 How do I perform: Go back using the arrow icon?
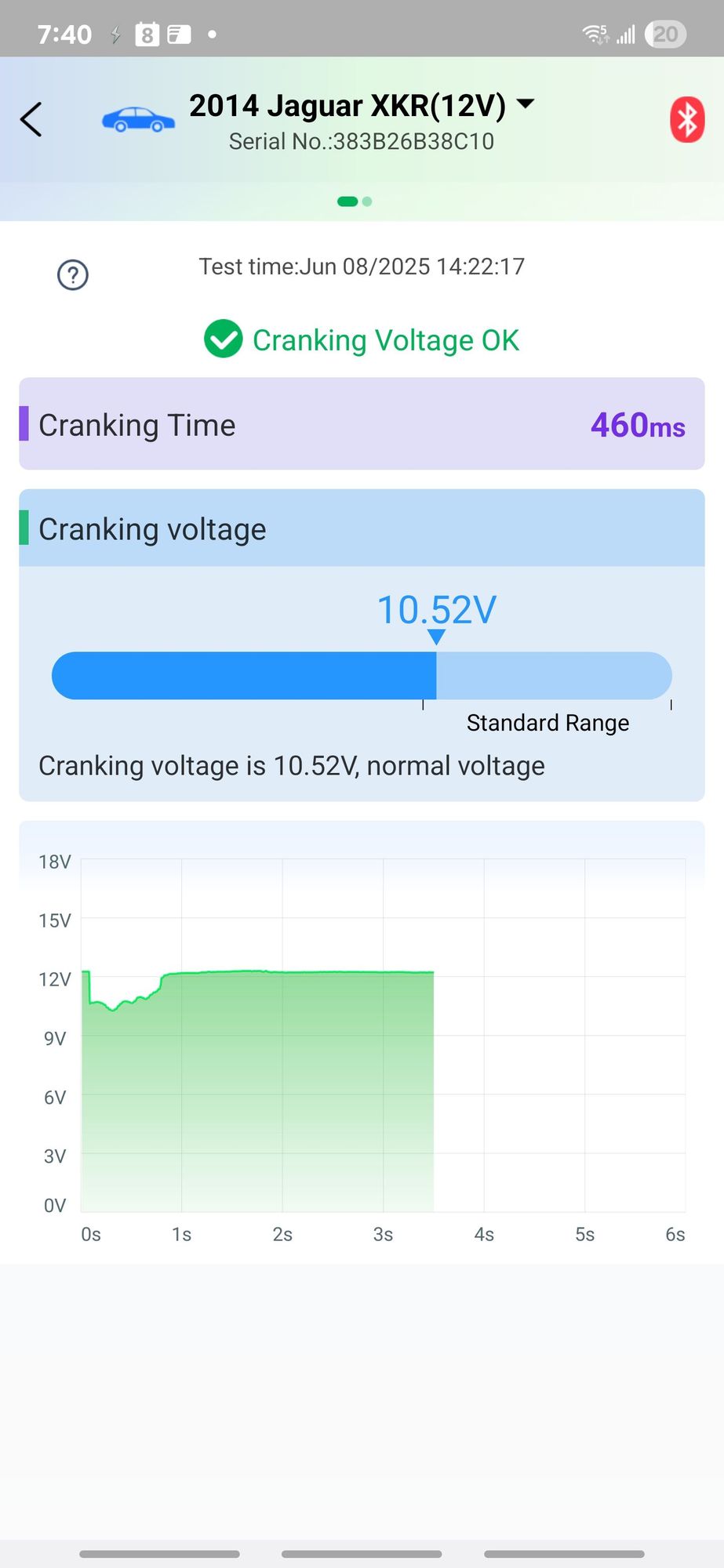pos(31,120)
